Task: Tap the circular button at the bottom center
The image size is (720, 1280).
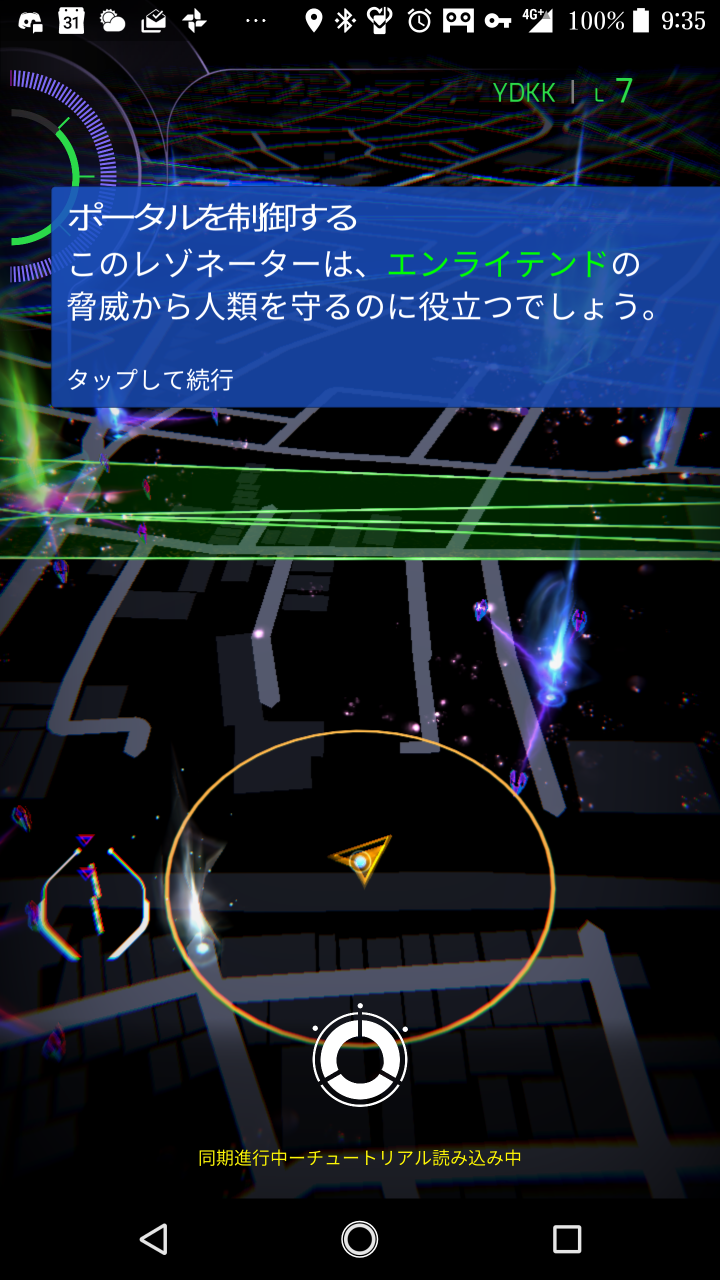Action: tap(360, 1060)
